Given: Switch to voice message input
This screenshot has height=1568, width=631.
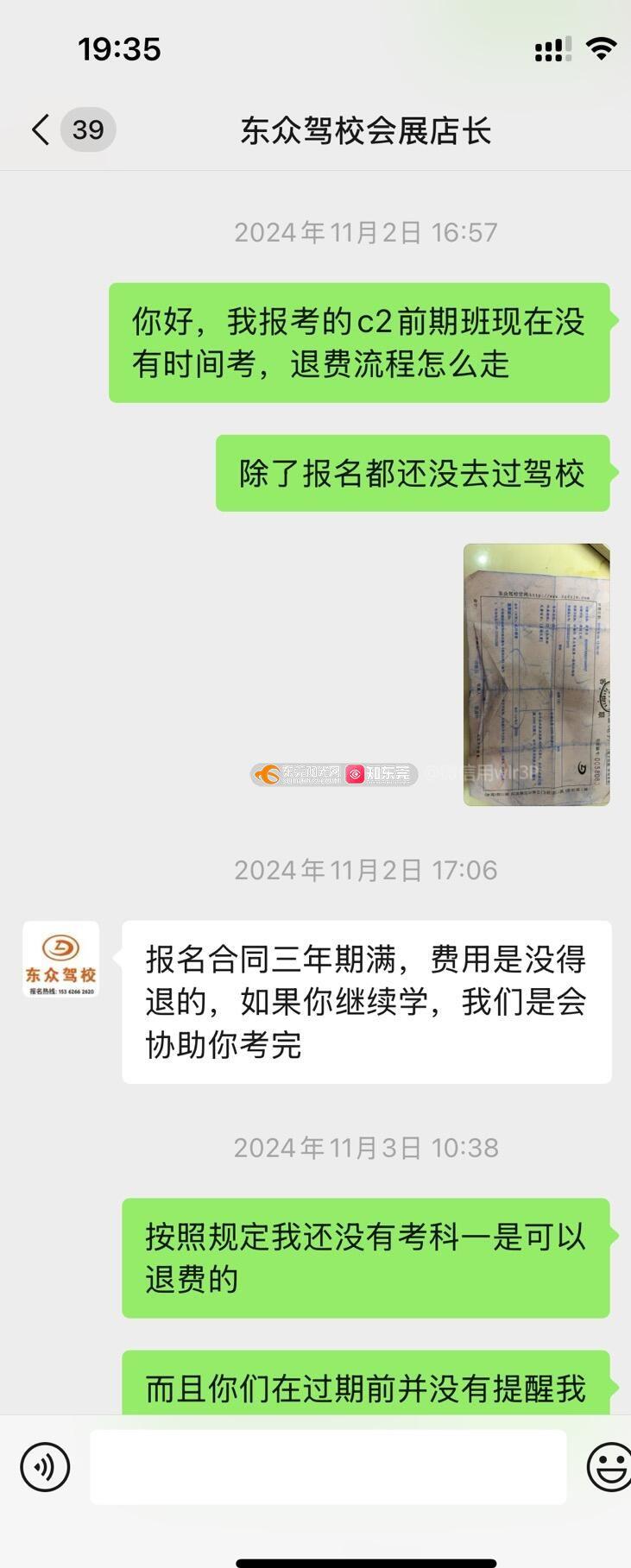Looking at the screenshot, I should (45, 1466).
